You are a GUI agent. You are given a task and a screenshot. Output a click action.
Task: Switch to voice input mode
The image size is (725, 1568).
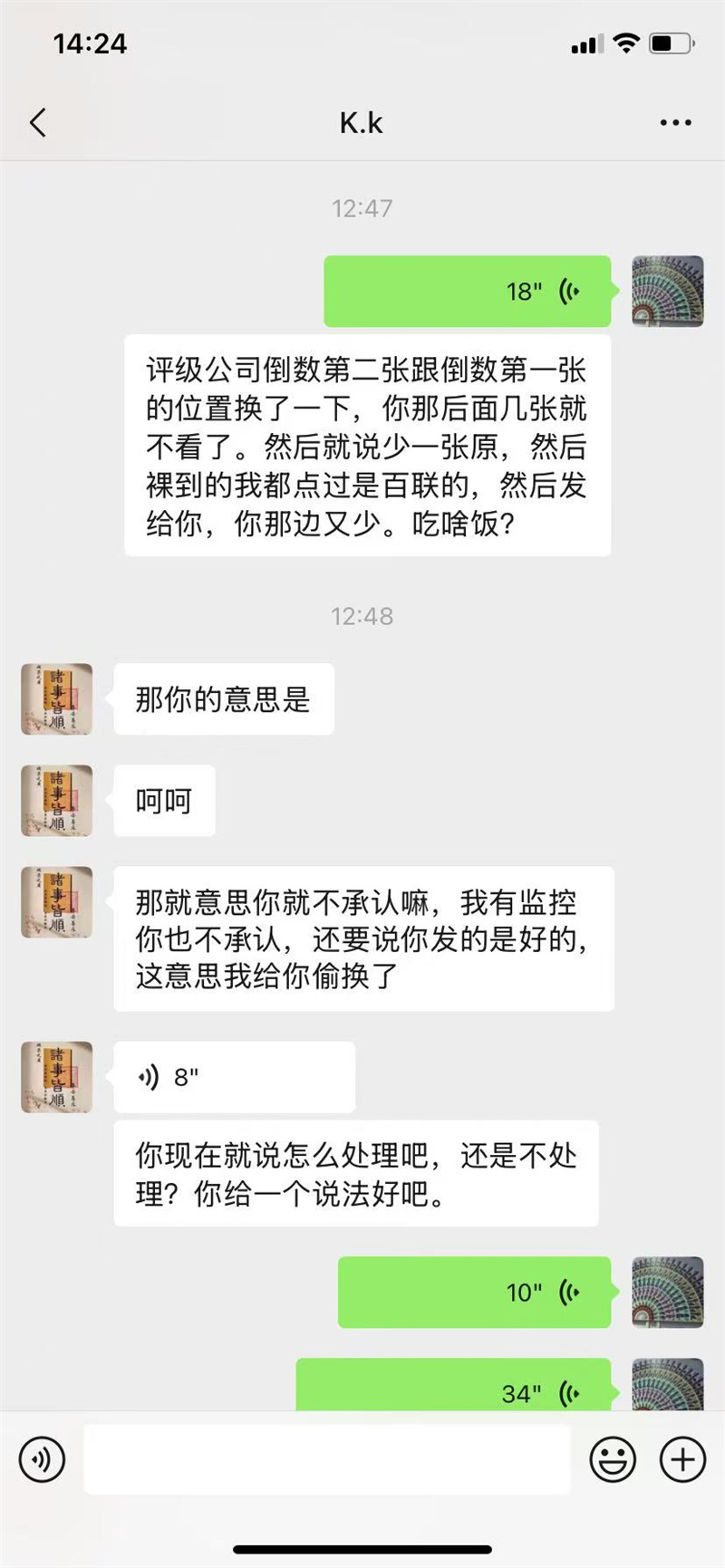(x=42, y=1460)
